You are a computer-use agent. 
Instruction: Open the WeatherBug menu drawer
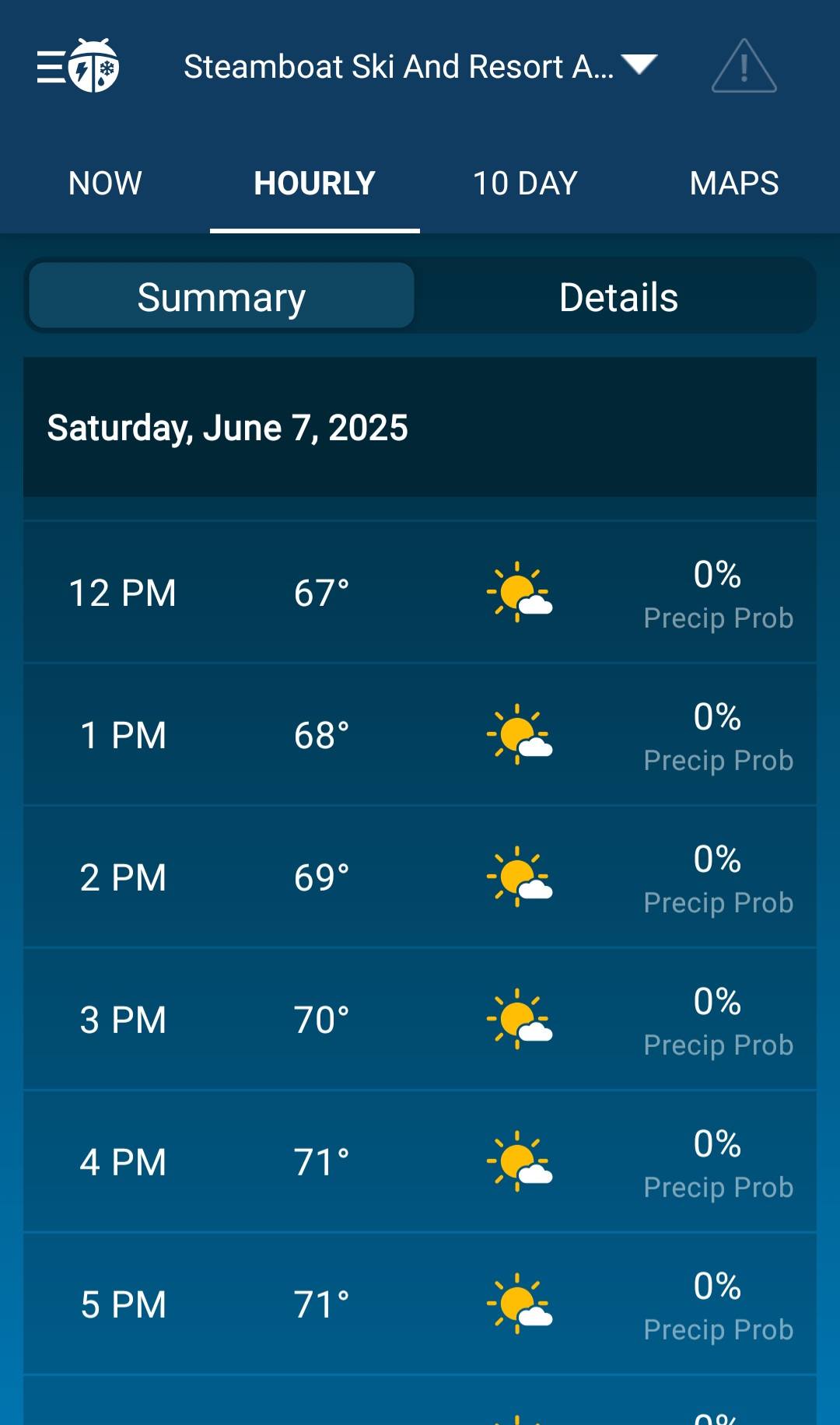[x=78, y=66]
